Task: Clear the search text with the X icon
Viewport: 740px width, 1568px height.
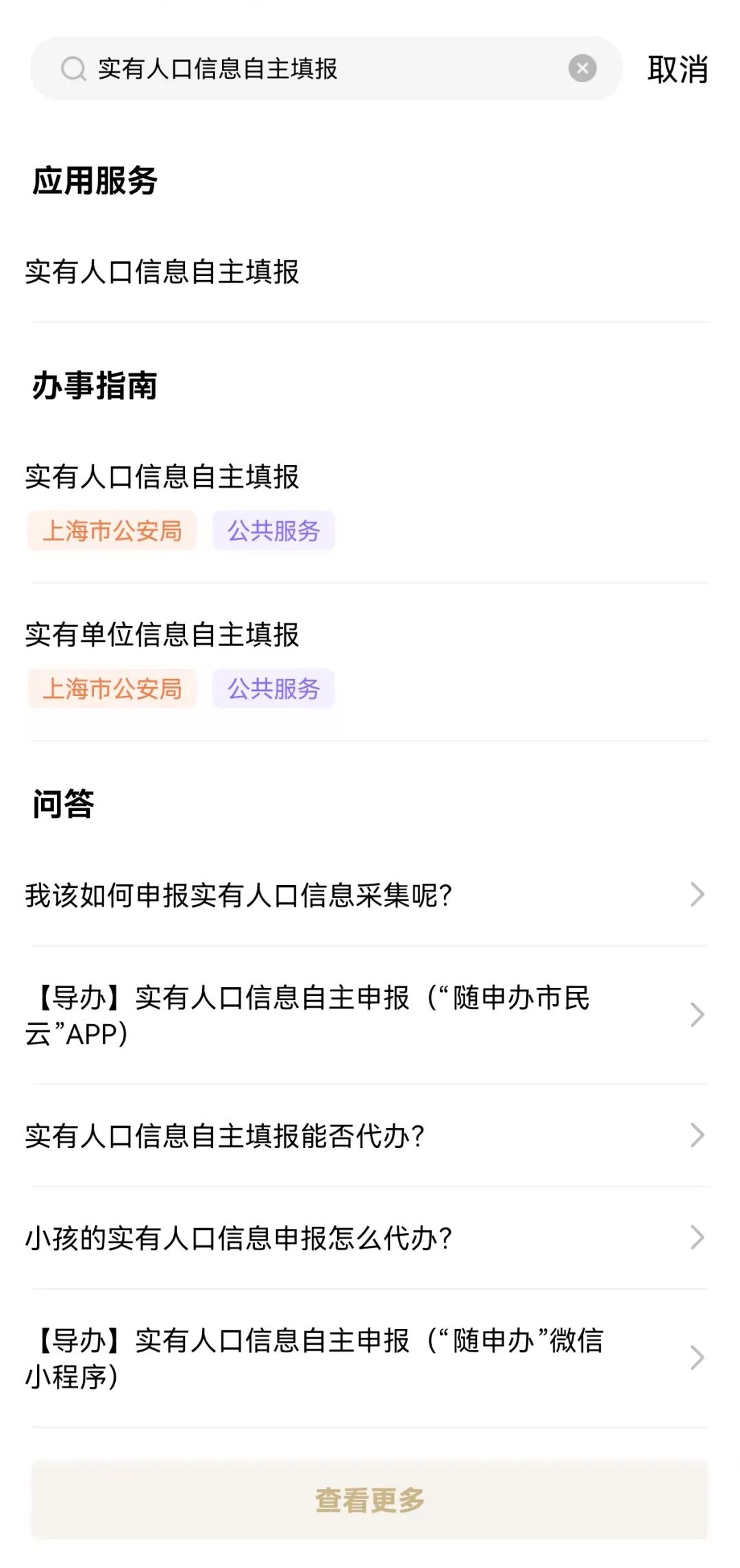Action: (582, 69)
